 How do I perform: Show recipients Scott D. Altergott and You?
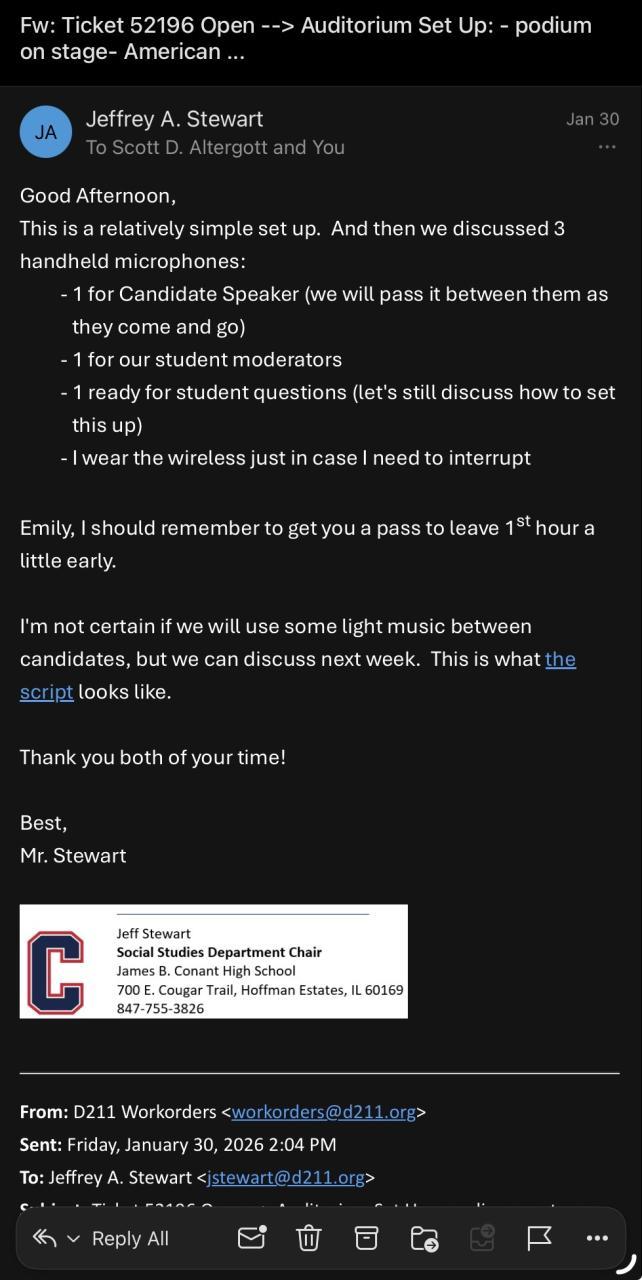point(215,147)
